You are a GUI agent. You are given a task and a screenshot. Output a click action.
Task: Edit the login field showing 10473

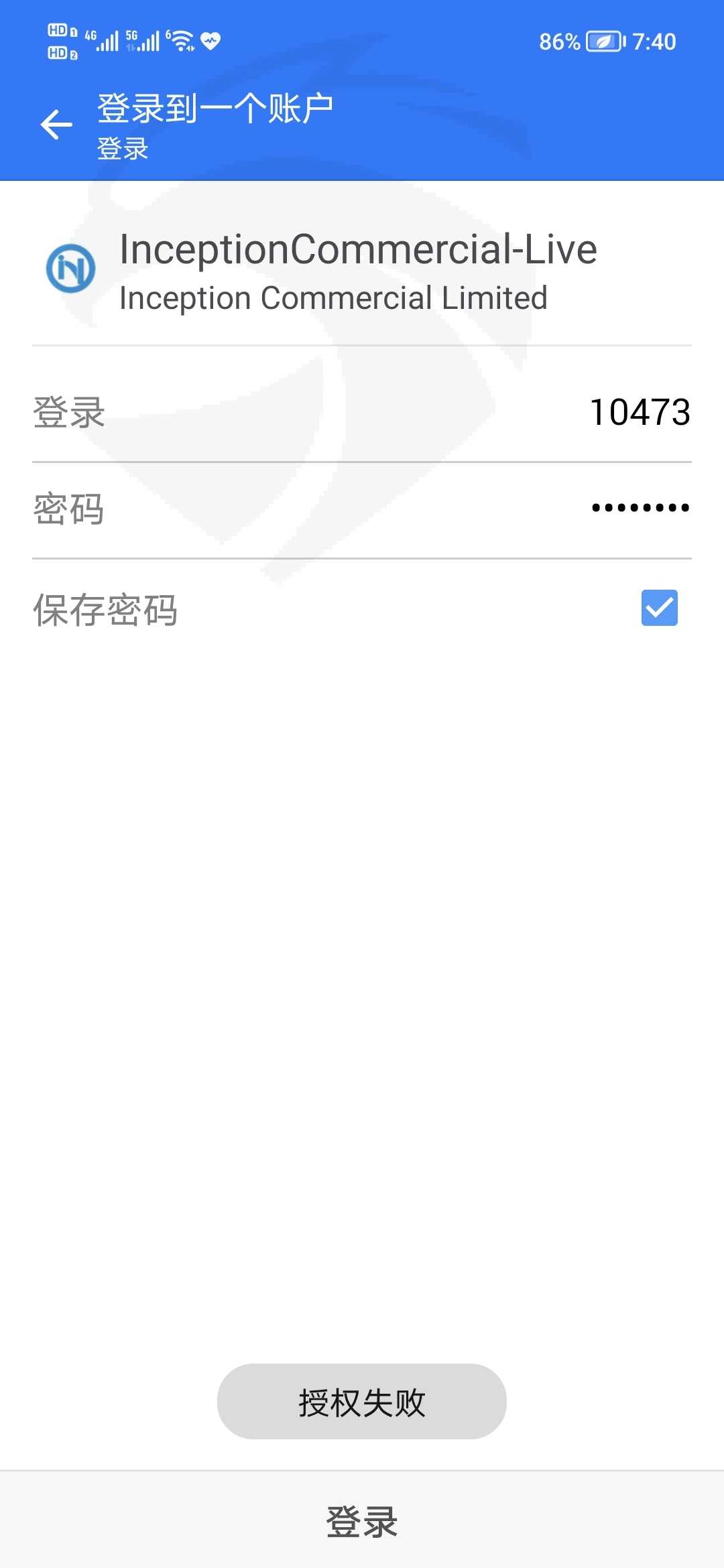pos(362,411)
